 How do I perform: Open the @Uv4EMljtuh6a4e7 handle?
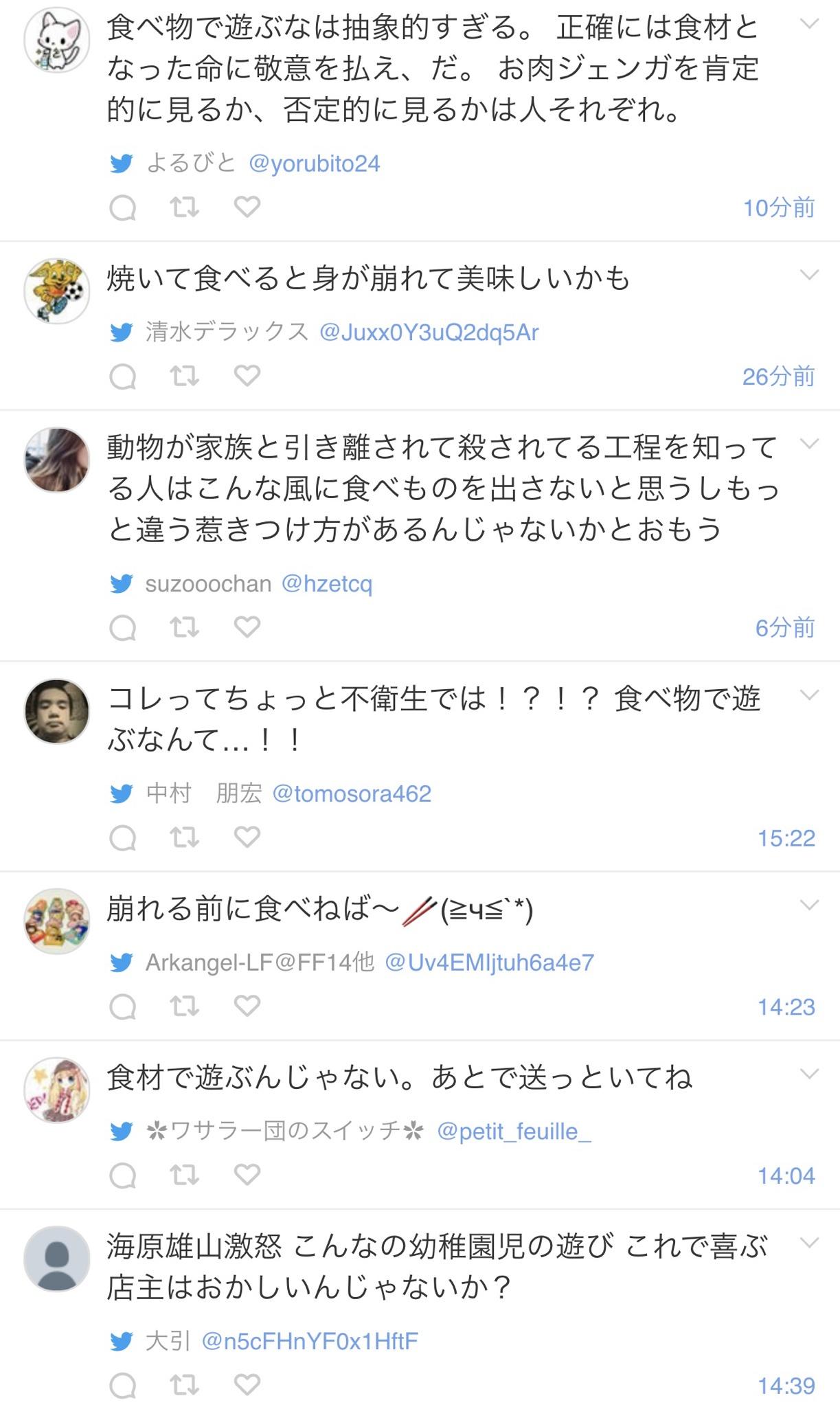(489, 963)
